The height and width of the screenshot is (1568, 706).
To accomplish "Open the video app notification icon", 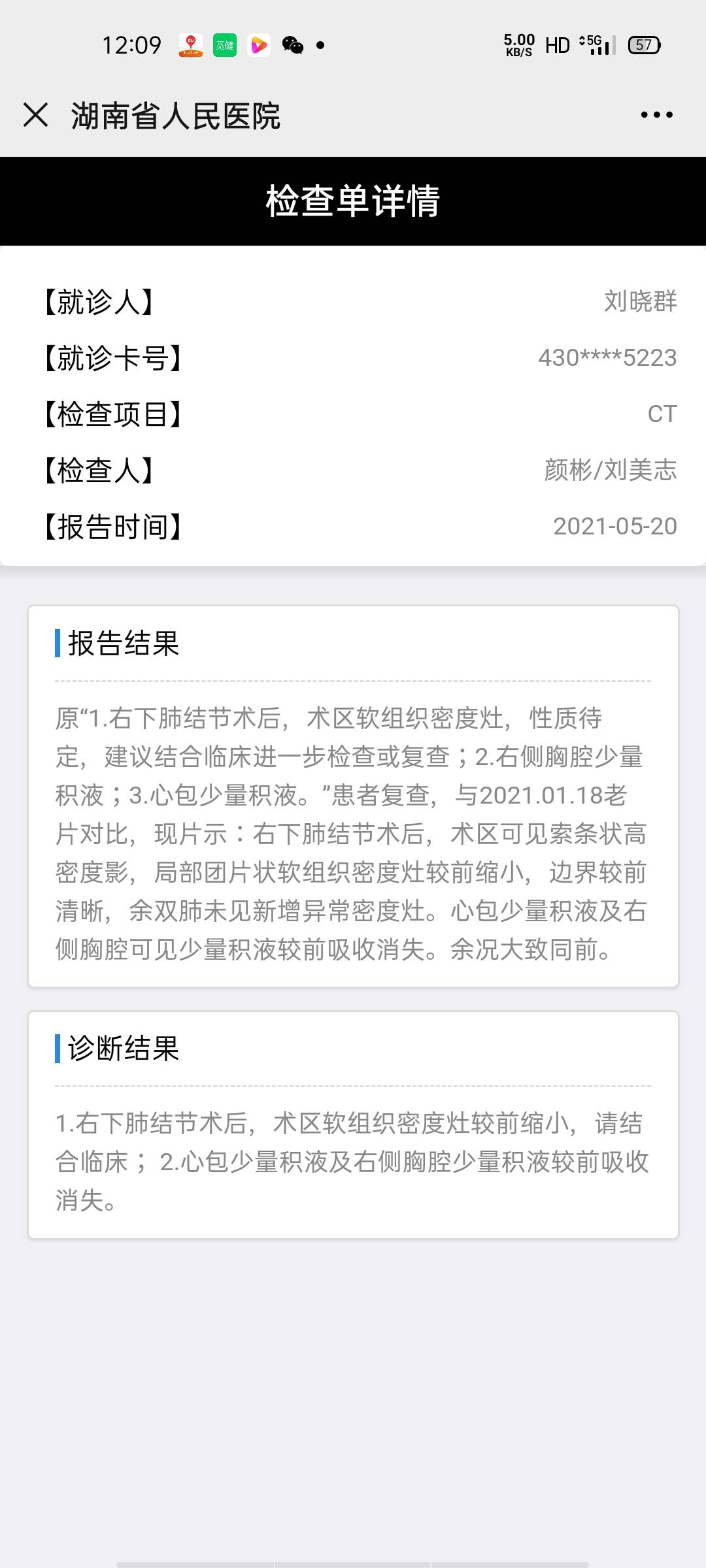I will coord(260,45).
